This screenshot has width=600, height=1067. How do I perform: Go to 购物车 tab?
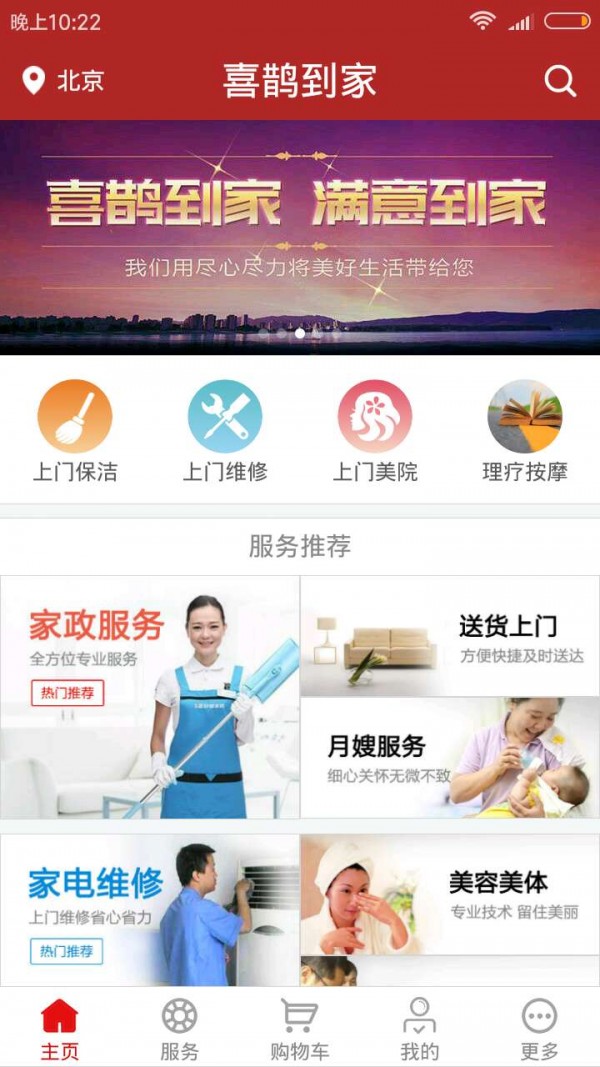point(299,1030)
